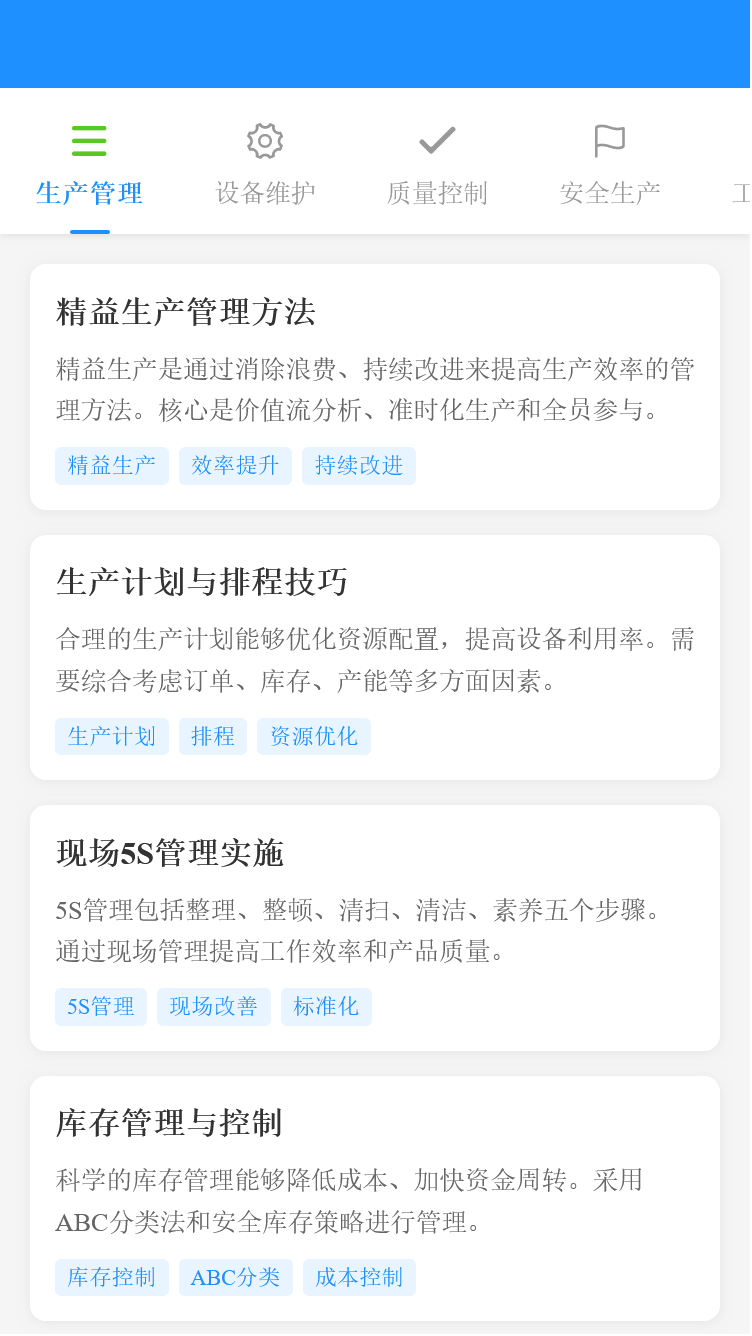Click the 设备维护 gear icon
This screenshot has height=1336, width=752.
(x=264, y=140)
